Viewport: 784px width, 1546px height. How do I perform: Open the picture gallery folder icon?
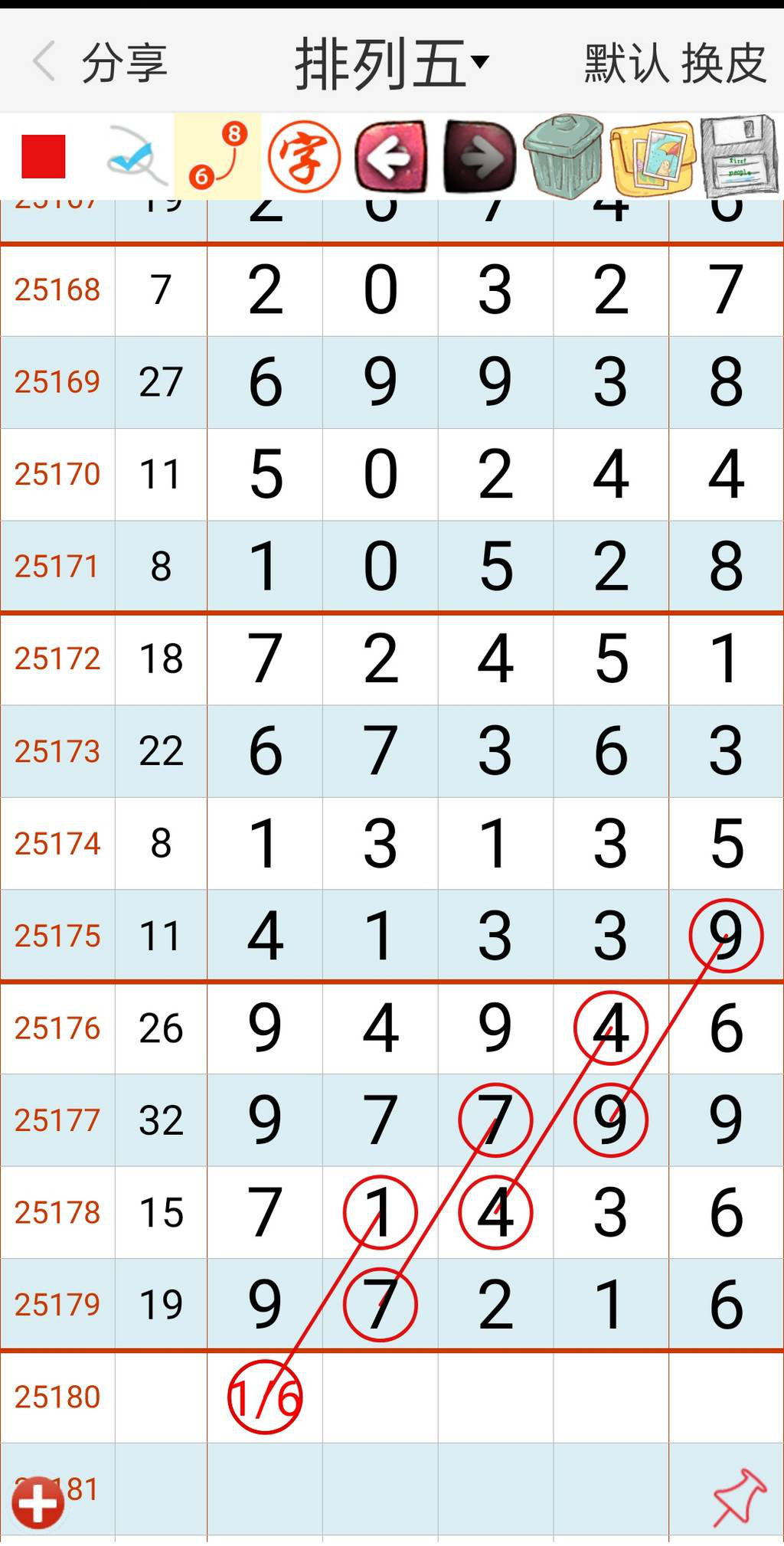[x=652, y=156]
